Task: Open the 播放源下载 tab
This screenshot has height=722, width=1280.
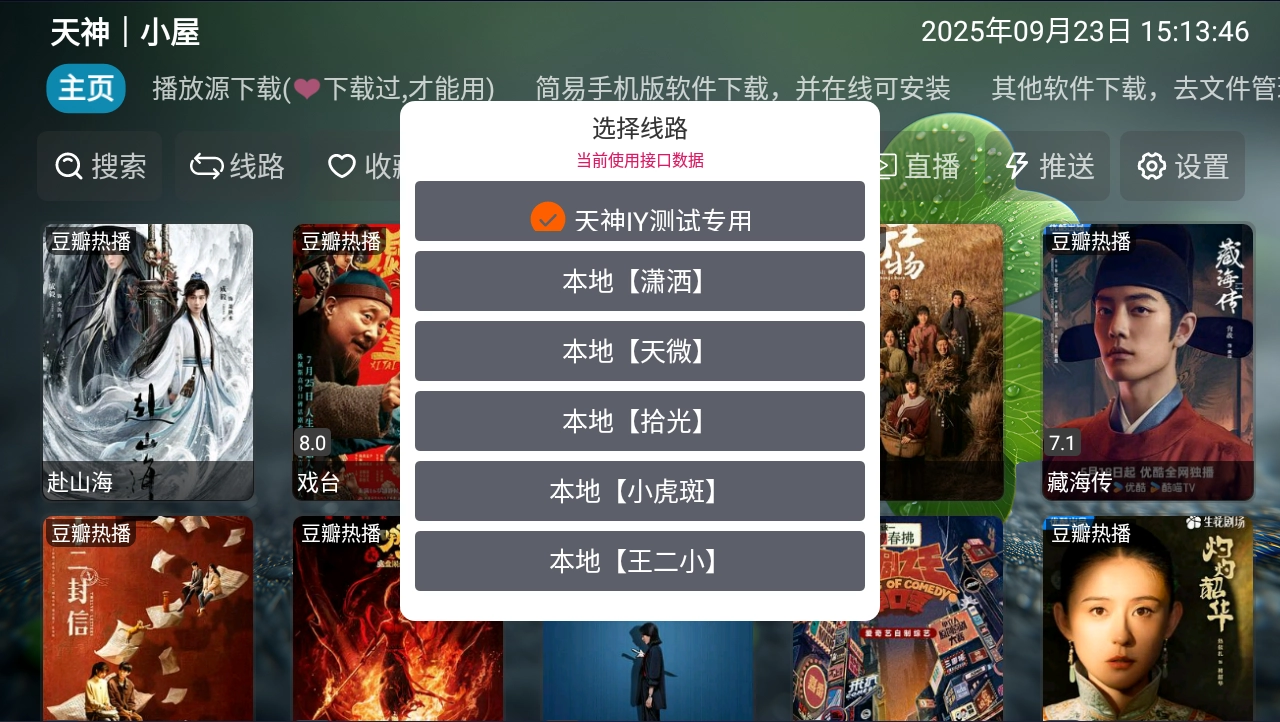Action: coord(323,89)
